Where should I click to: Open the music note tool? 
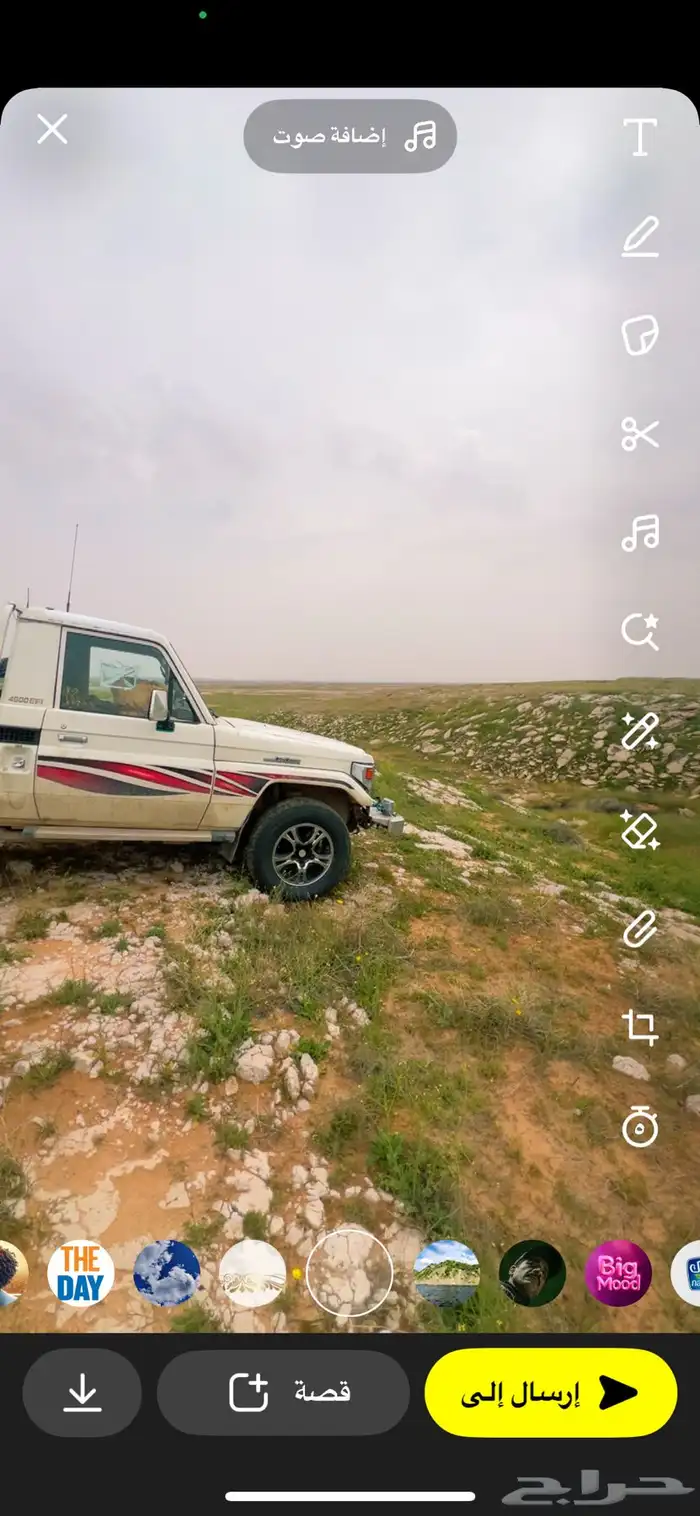(640, 533)
